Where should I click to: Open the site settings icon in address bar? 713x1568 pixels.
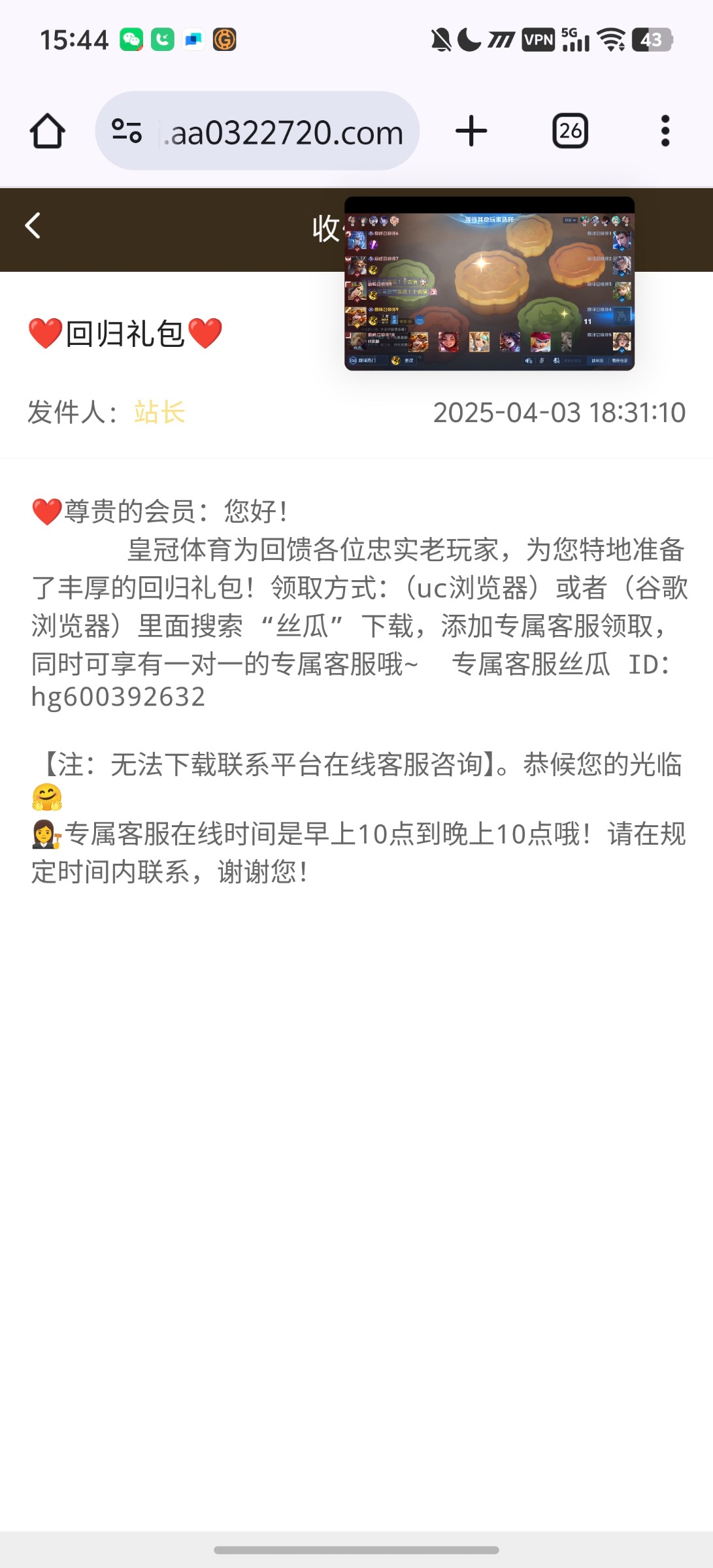pos(127,131)
